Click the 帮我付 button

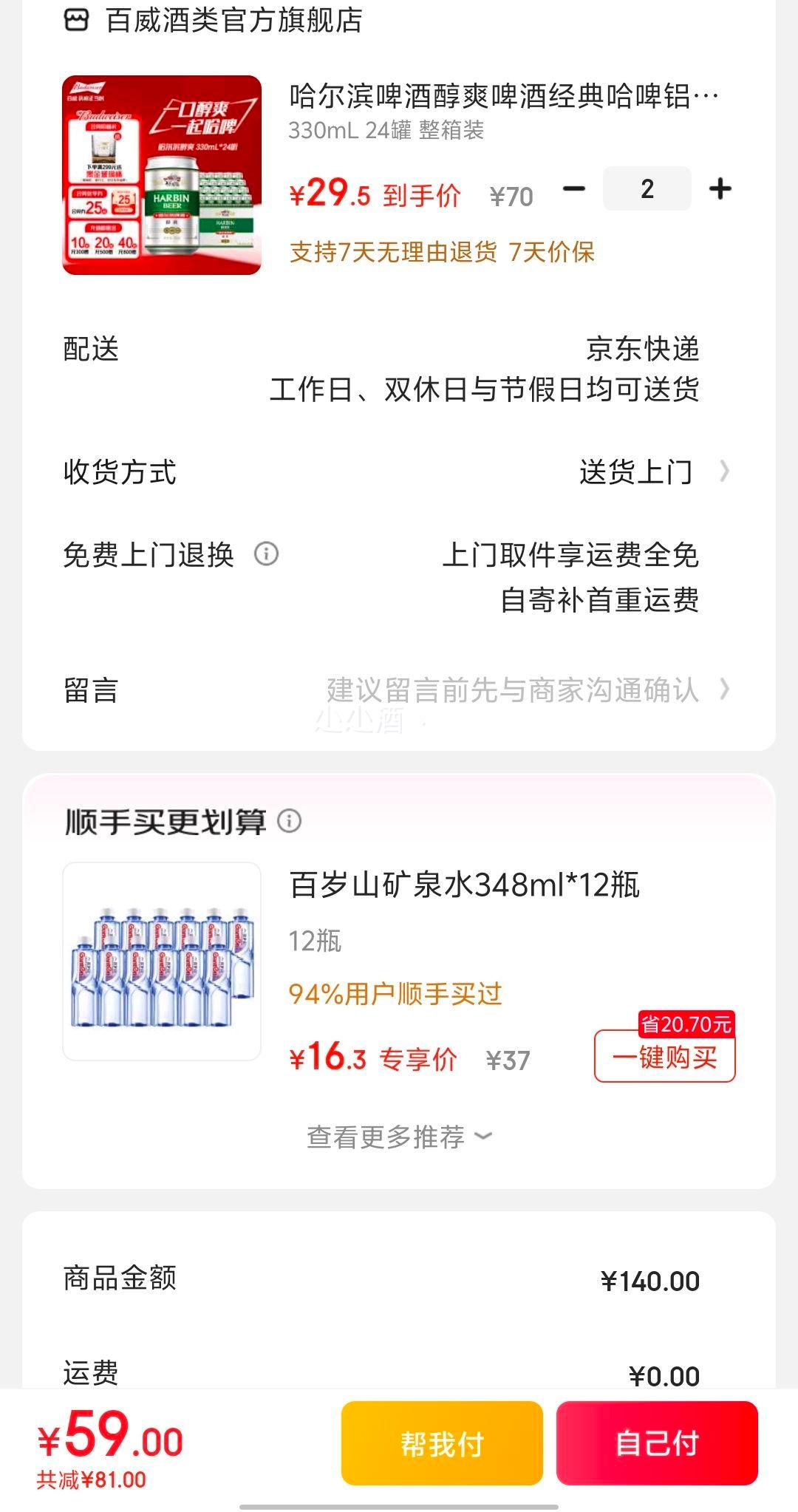[x=440, y=1443]
